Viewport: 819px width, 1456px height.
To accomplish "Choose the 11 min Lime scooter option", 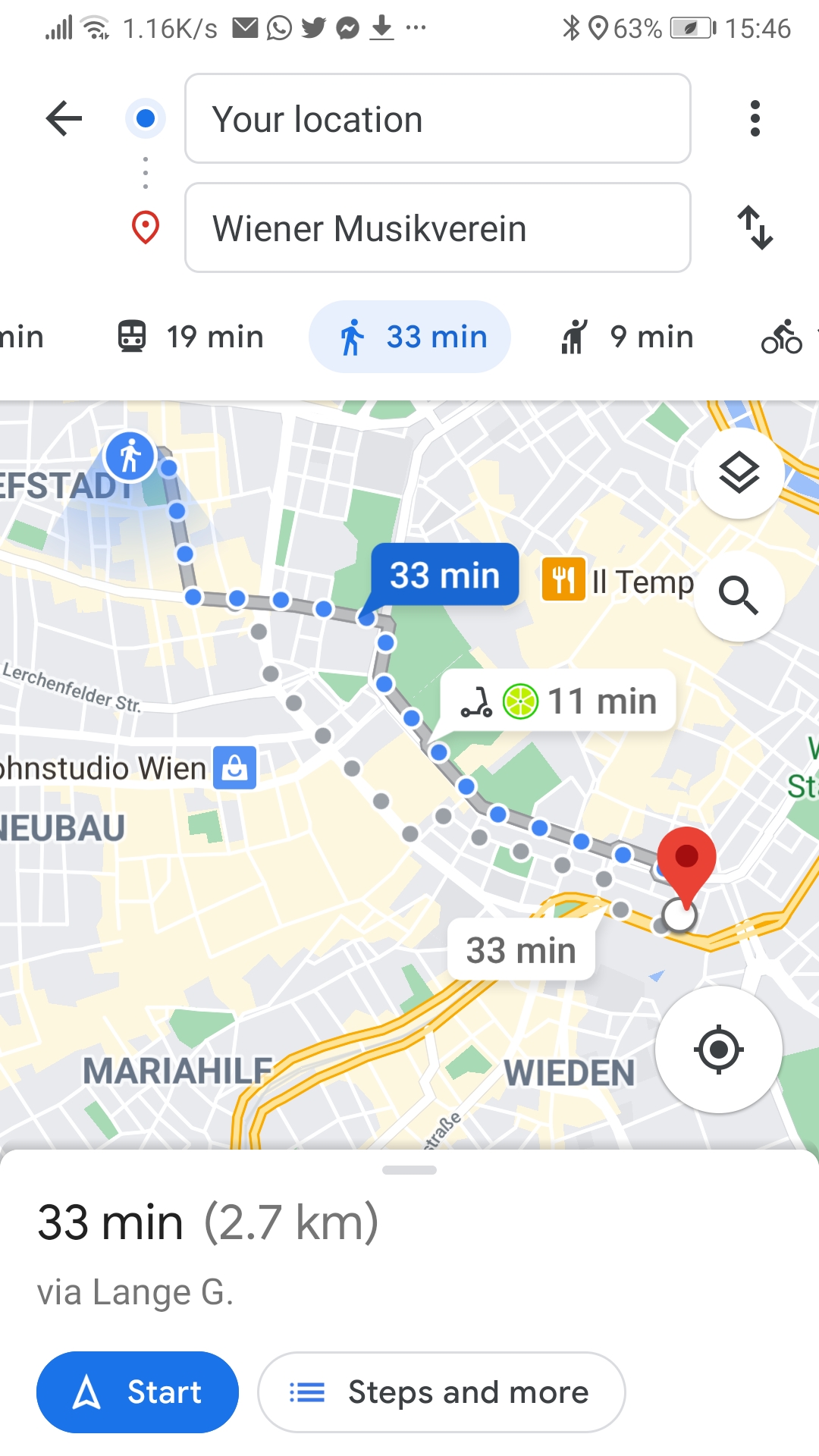I will coord(558,701).
